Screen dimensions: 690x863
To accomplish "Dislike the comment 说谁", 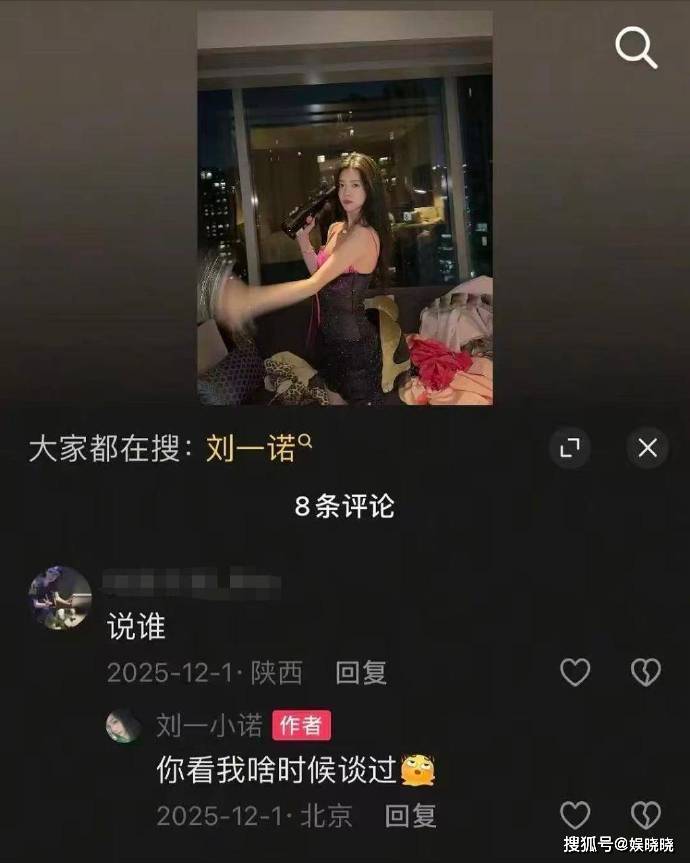I will click(645, 673).
